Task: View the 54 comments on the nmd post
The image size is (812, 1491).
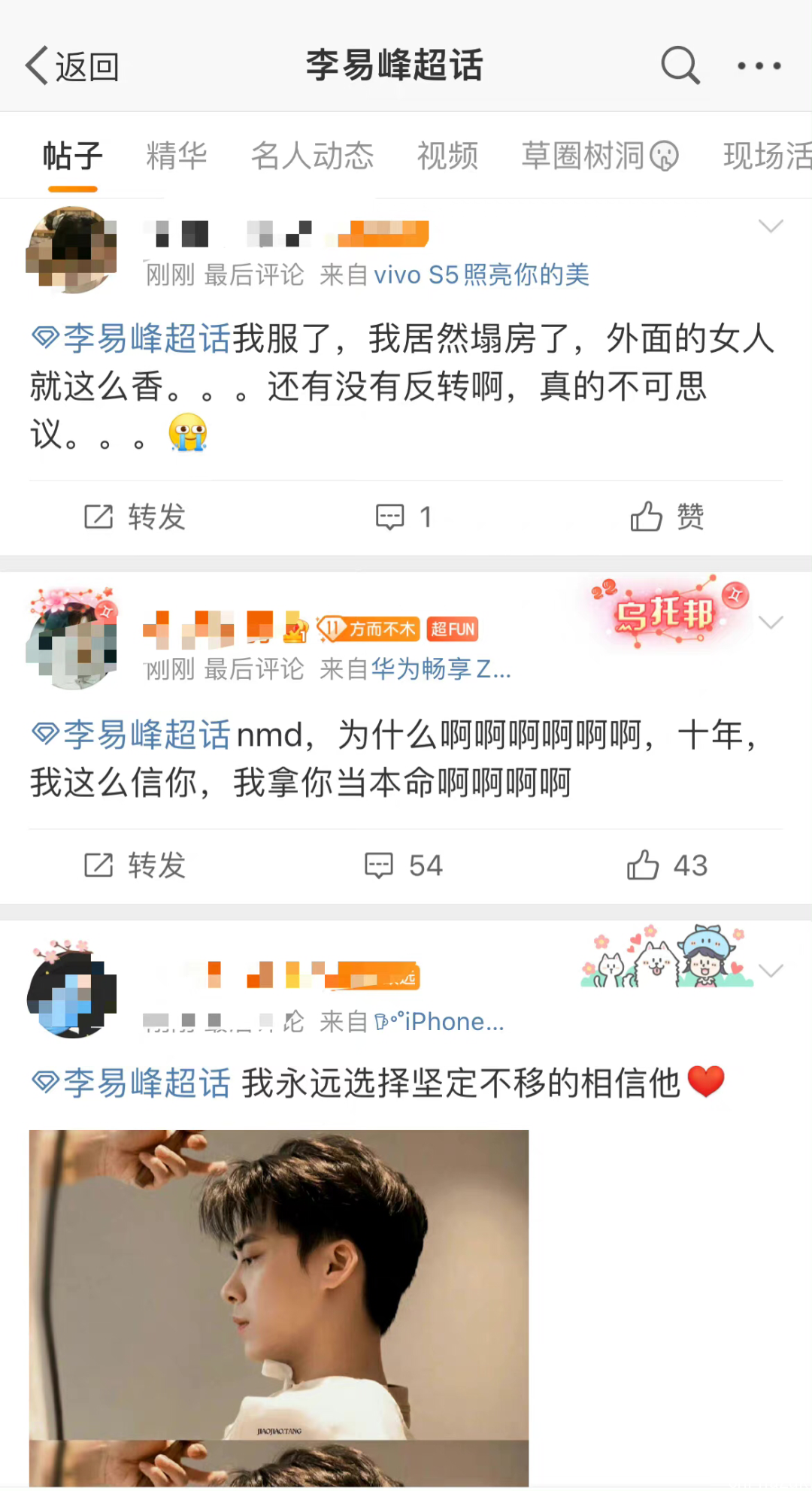Action: pos(404,865)
